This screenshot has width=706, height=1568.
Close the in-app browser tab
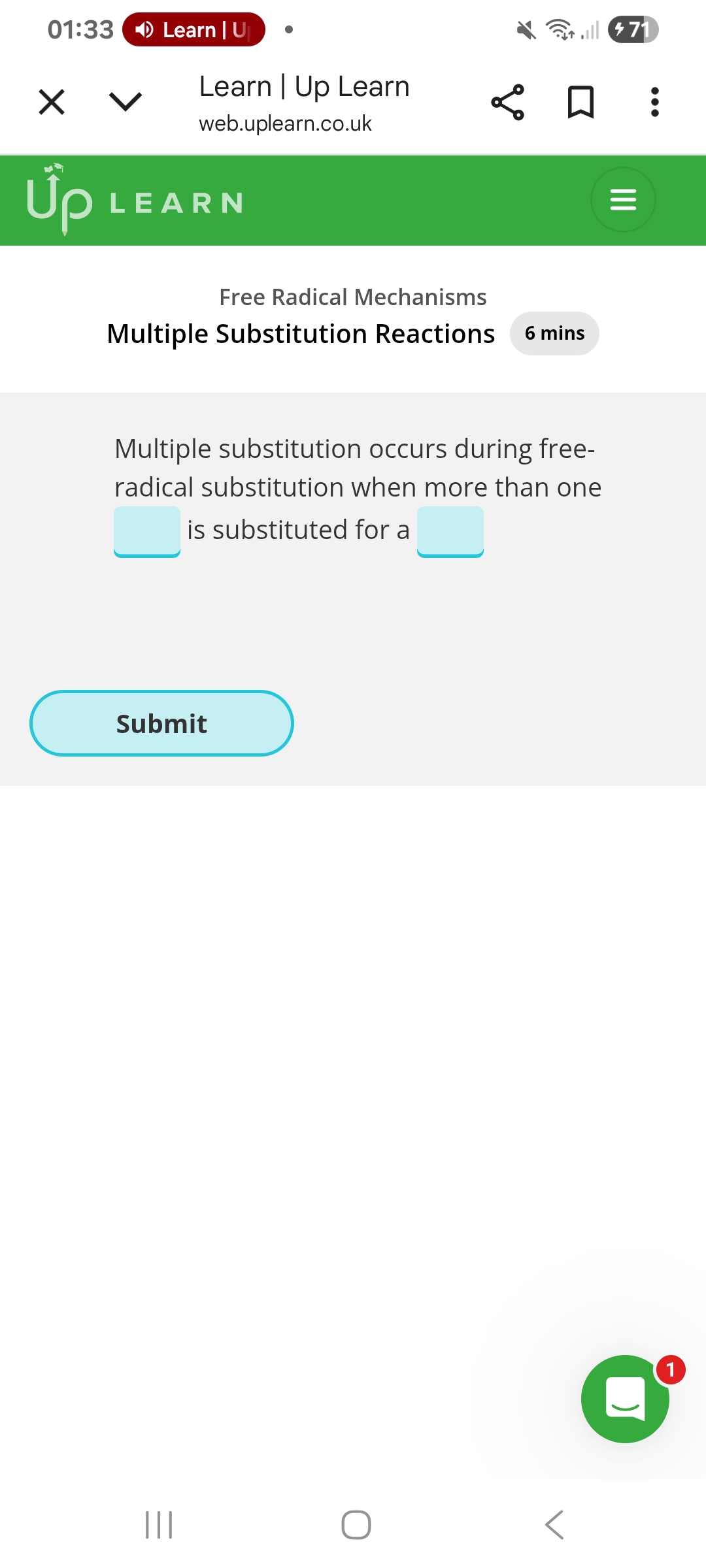52,102
